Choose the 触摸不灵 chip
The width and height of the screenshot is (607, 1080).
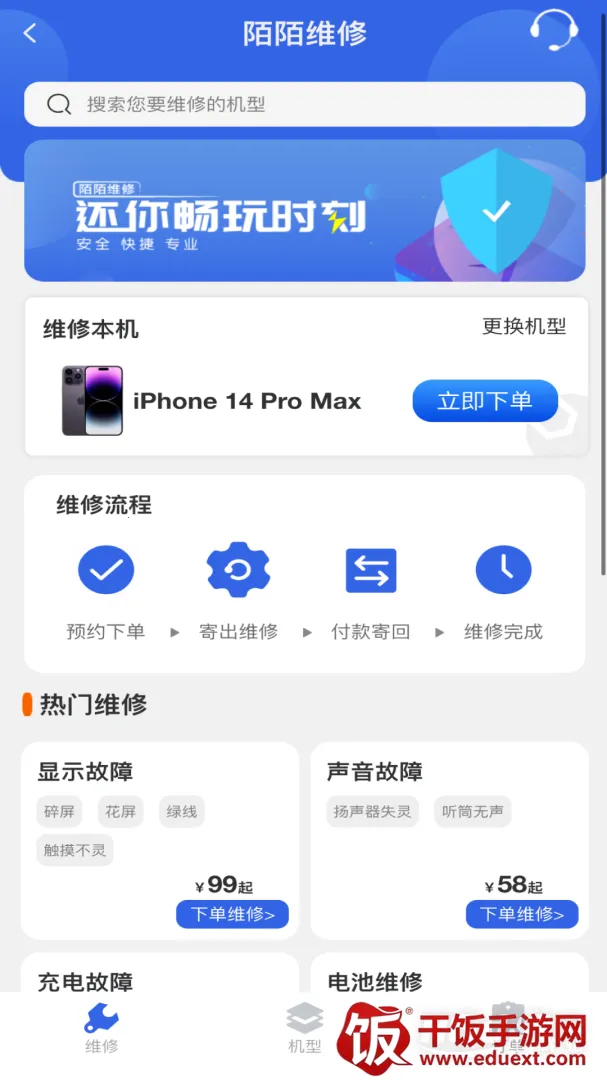[x=75, y=850]
